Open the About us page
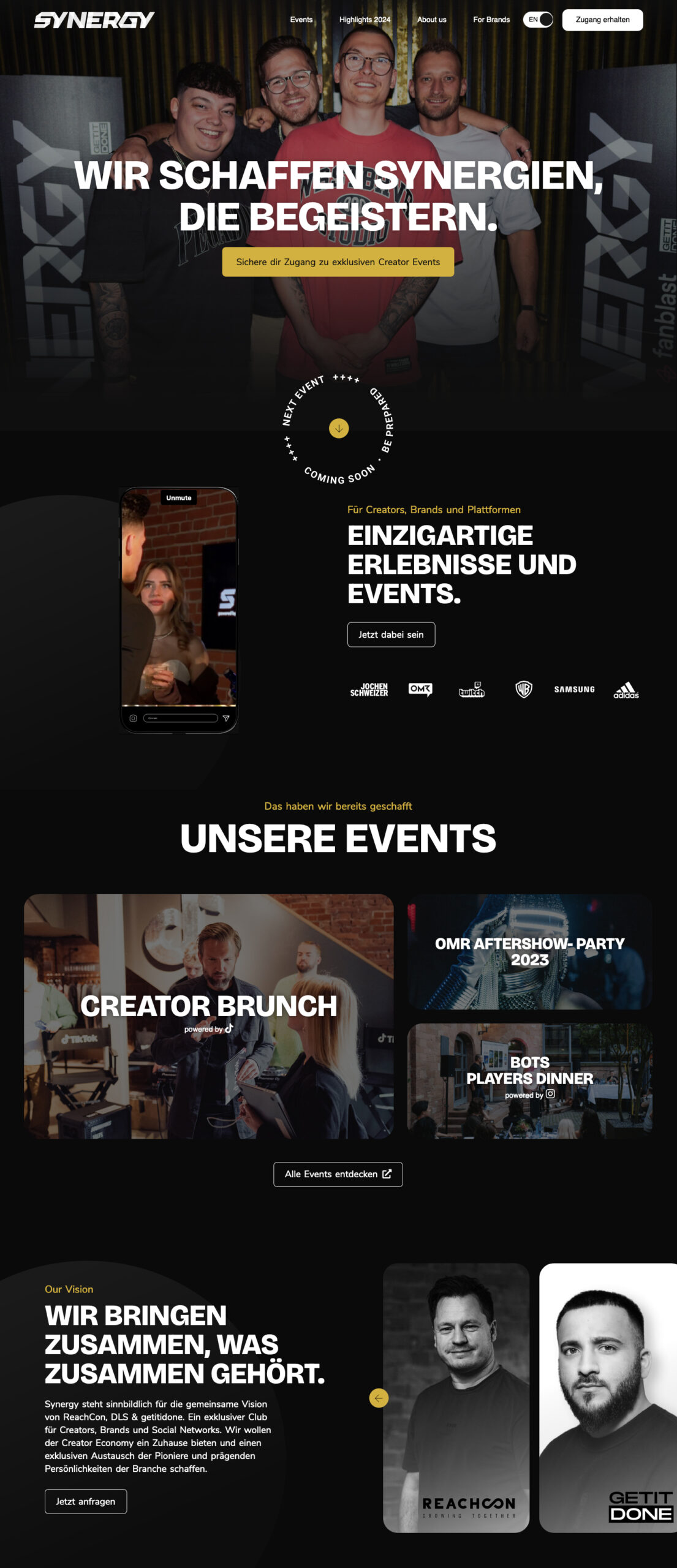 pos(431,20)
